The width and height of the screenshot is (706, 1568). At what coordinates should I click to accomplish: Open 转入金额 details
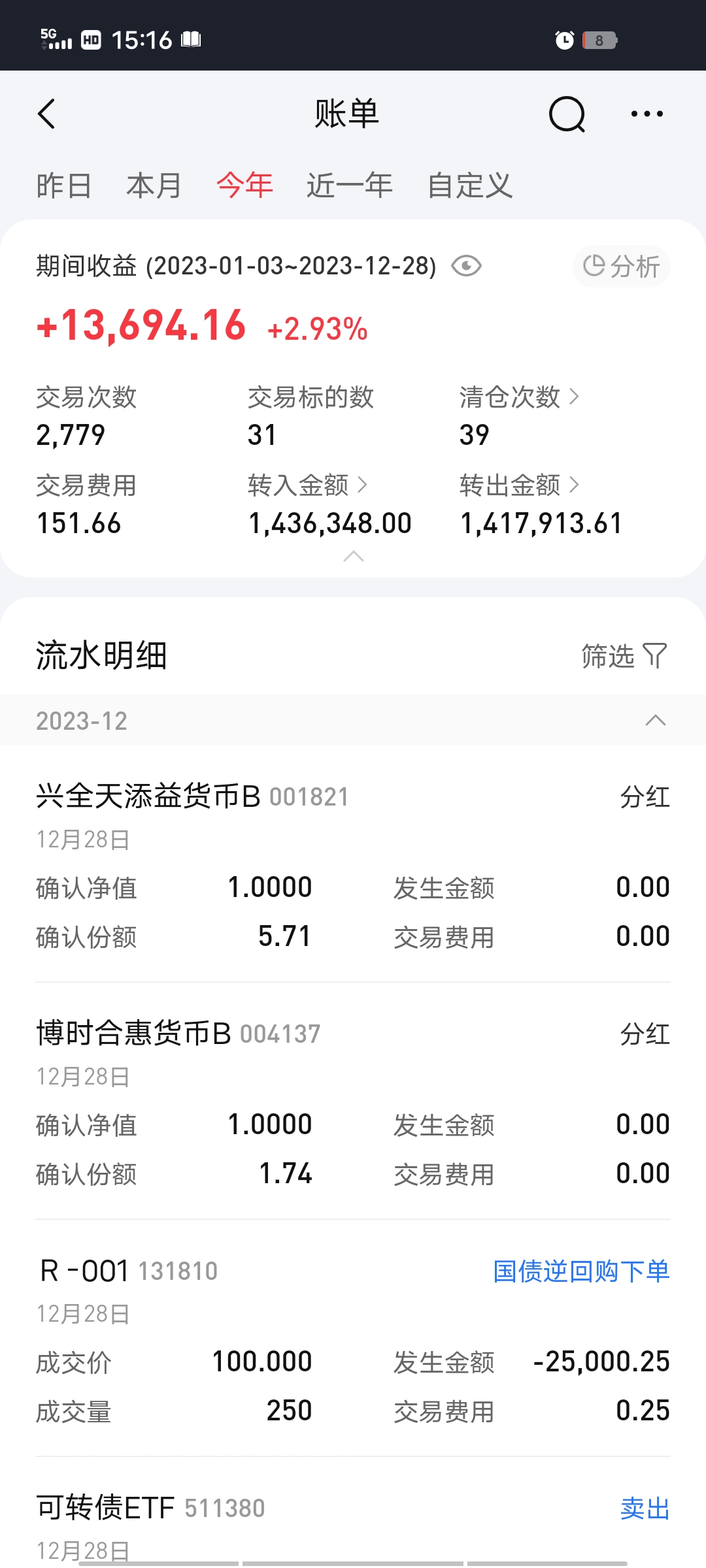tap(307, 485)
